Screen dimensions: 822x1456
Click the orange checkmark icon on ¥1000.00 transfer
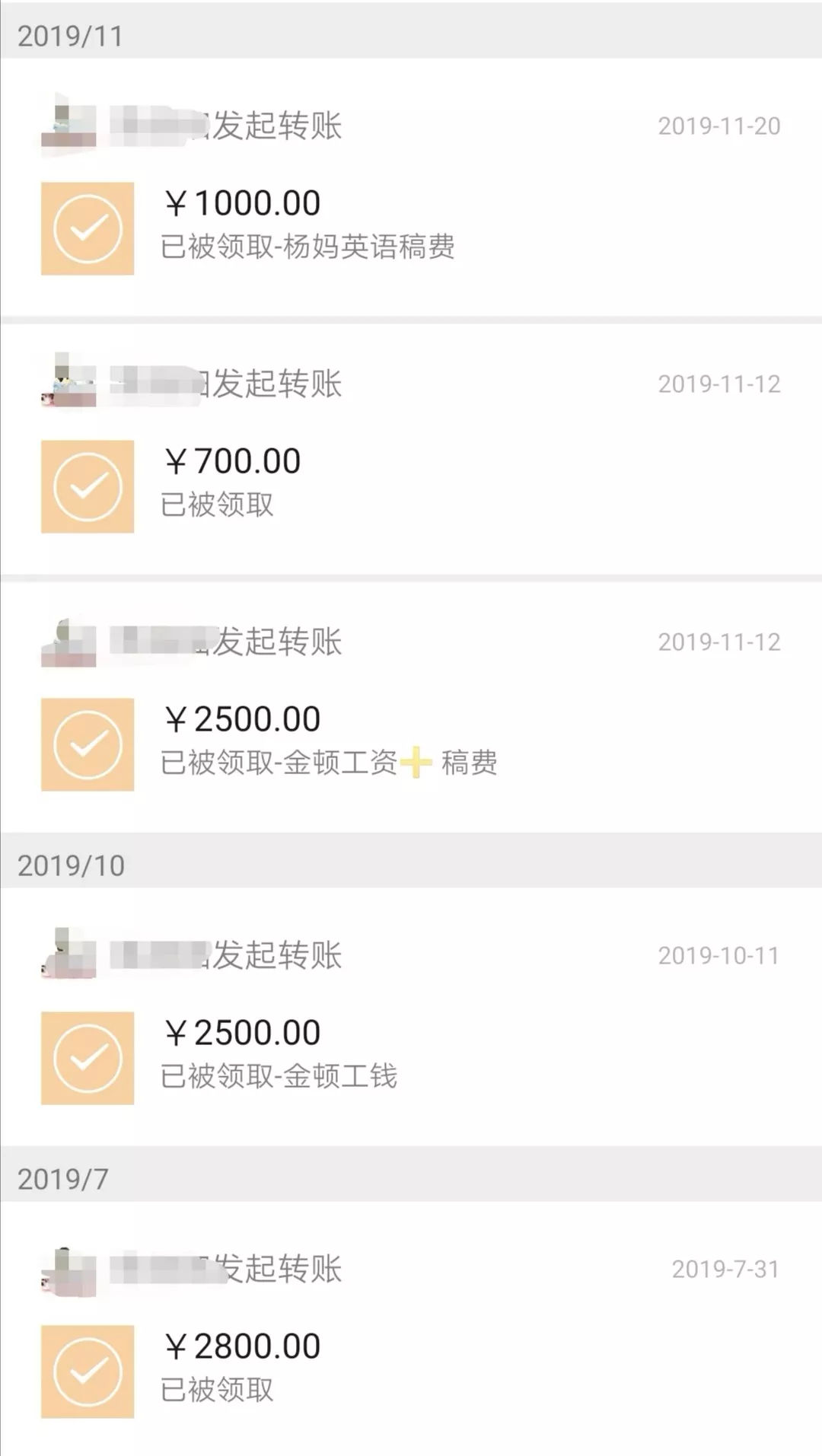pyautogui.click(x=87, y=227)
